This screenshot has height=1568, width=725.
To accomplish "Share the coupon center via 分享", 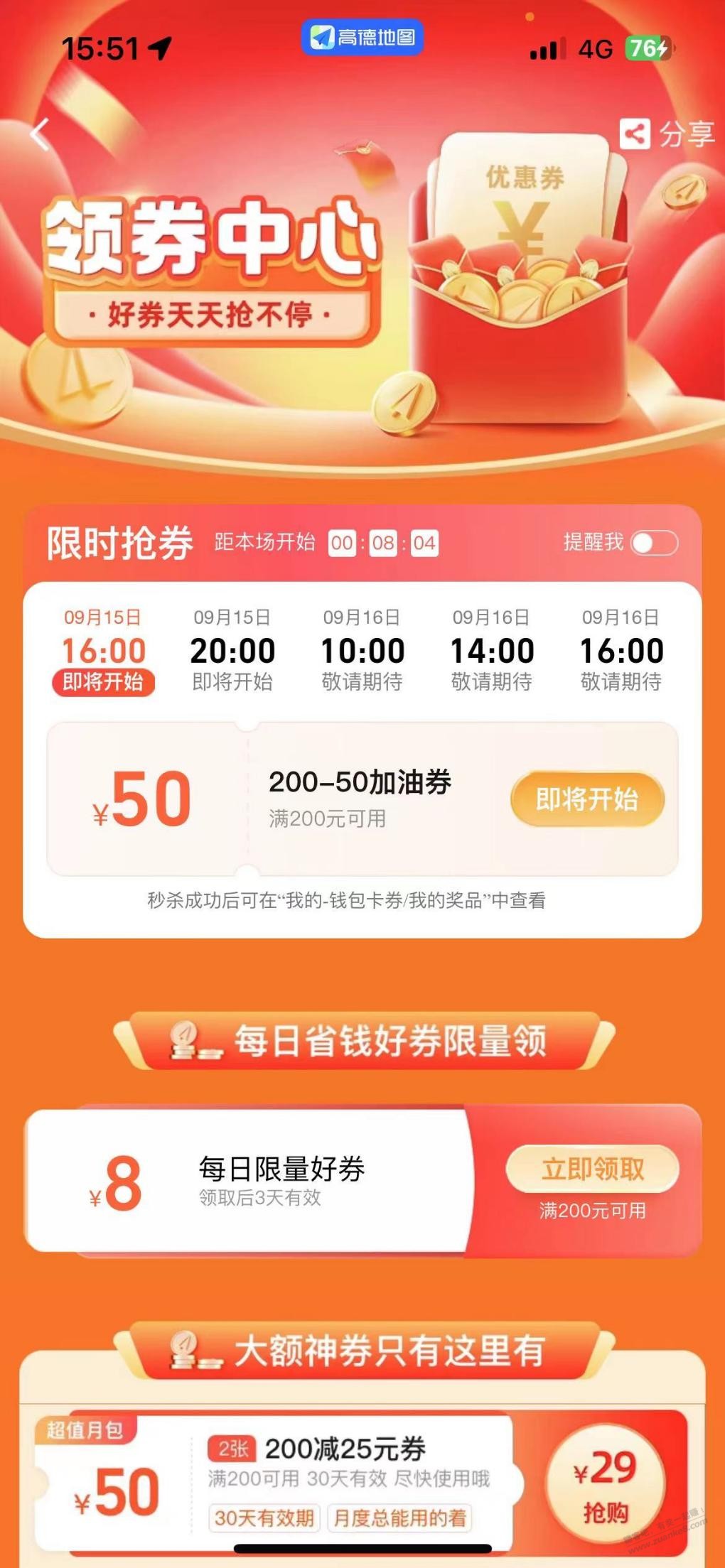I will click(x=667, y=134).
